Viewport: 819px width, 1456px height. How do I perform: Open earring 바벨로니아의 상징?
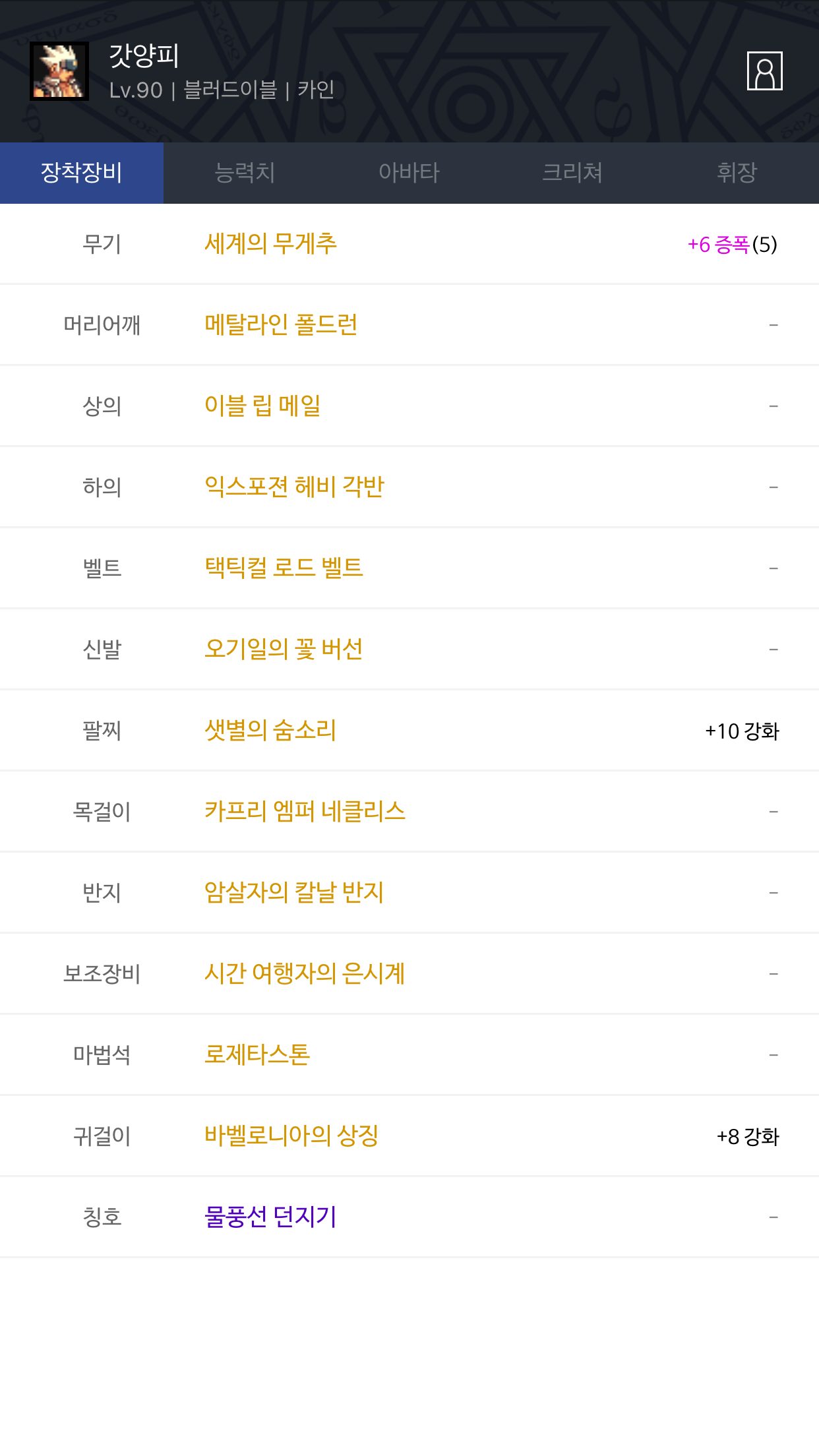pos(291,1136)
